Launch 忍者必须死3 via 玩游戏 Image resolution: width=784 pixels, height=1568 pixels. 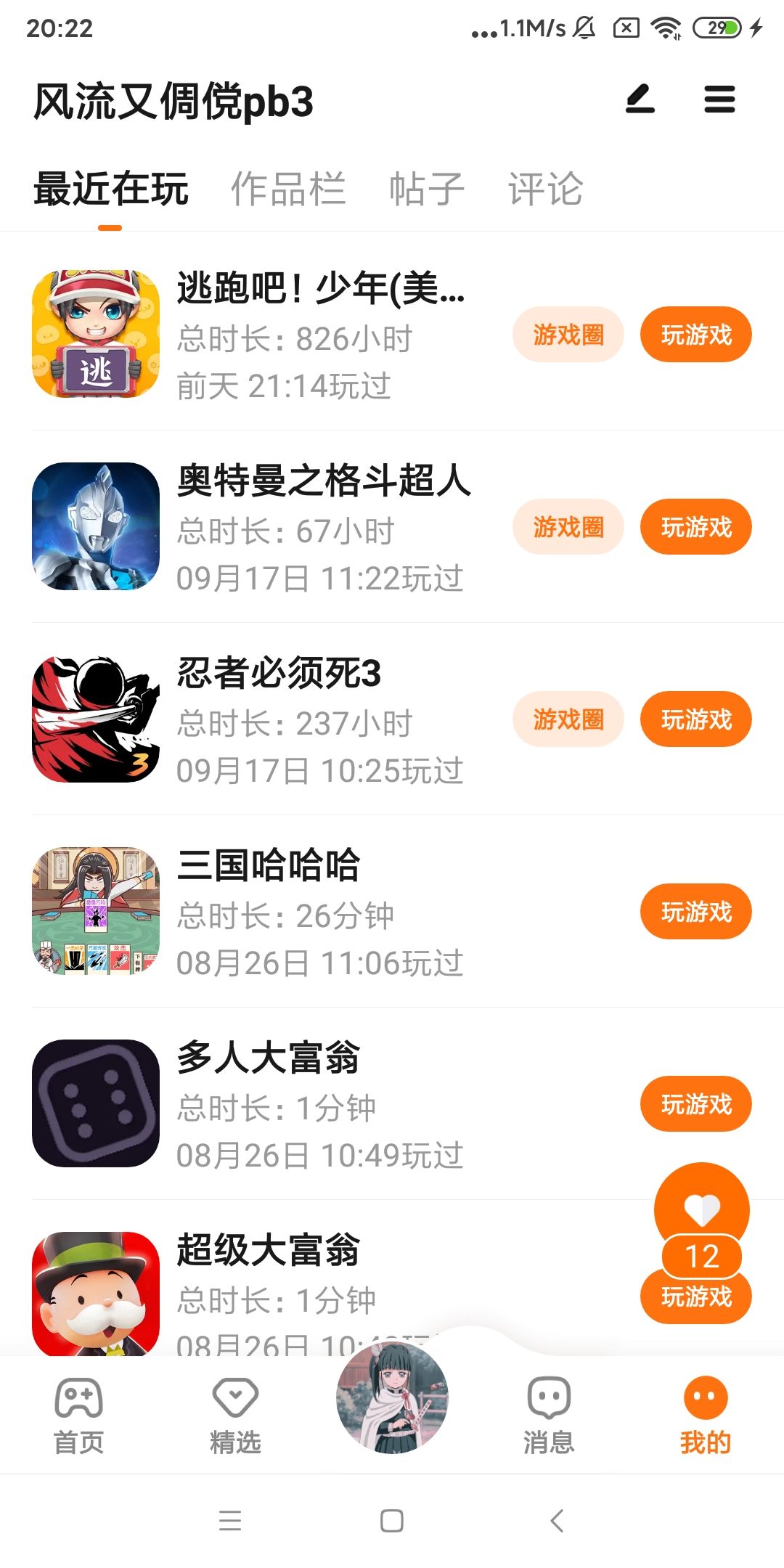(695, 719)
